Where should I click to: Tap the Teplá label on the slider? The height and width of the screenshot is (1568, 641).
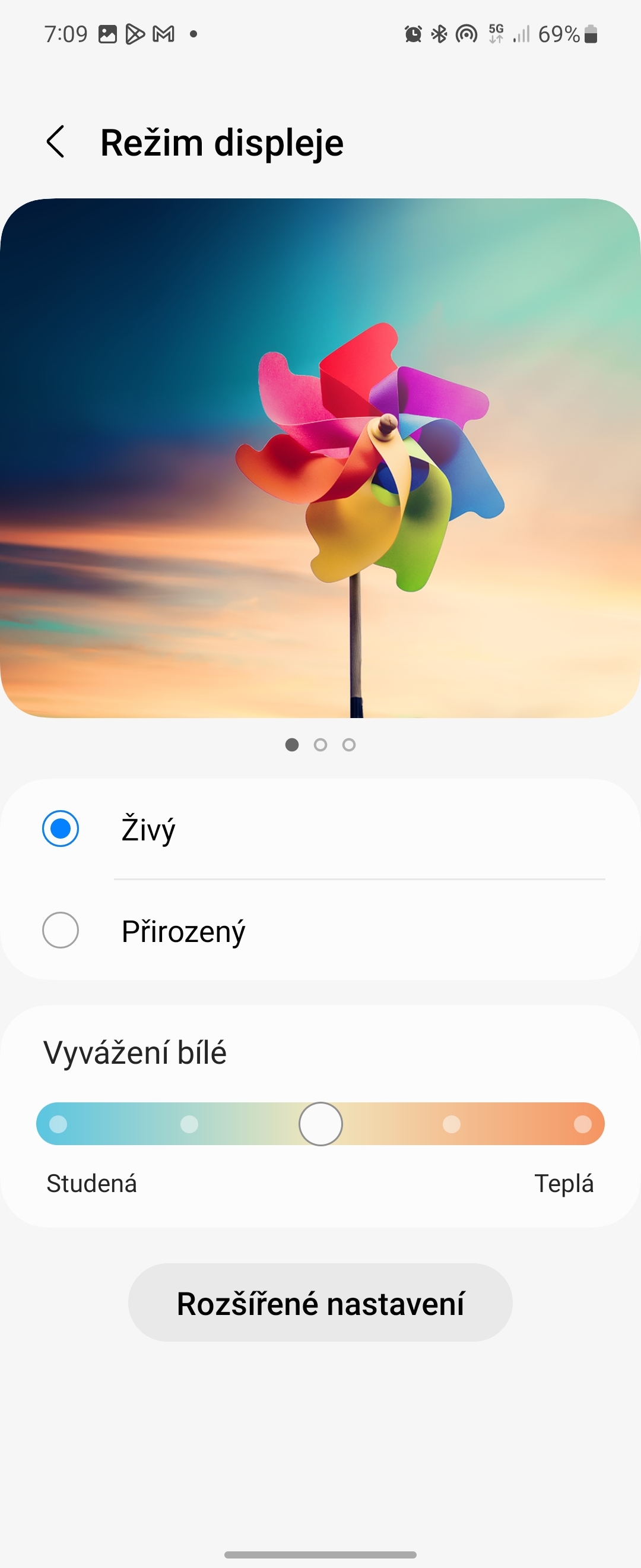[565, 1183]
